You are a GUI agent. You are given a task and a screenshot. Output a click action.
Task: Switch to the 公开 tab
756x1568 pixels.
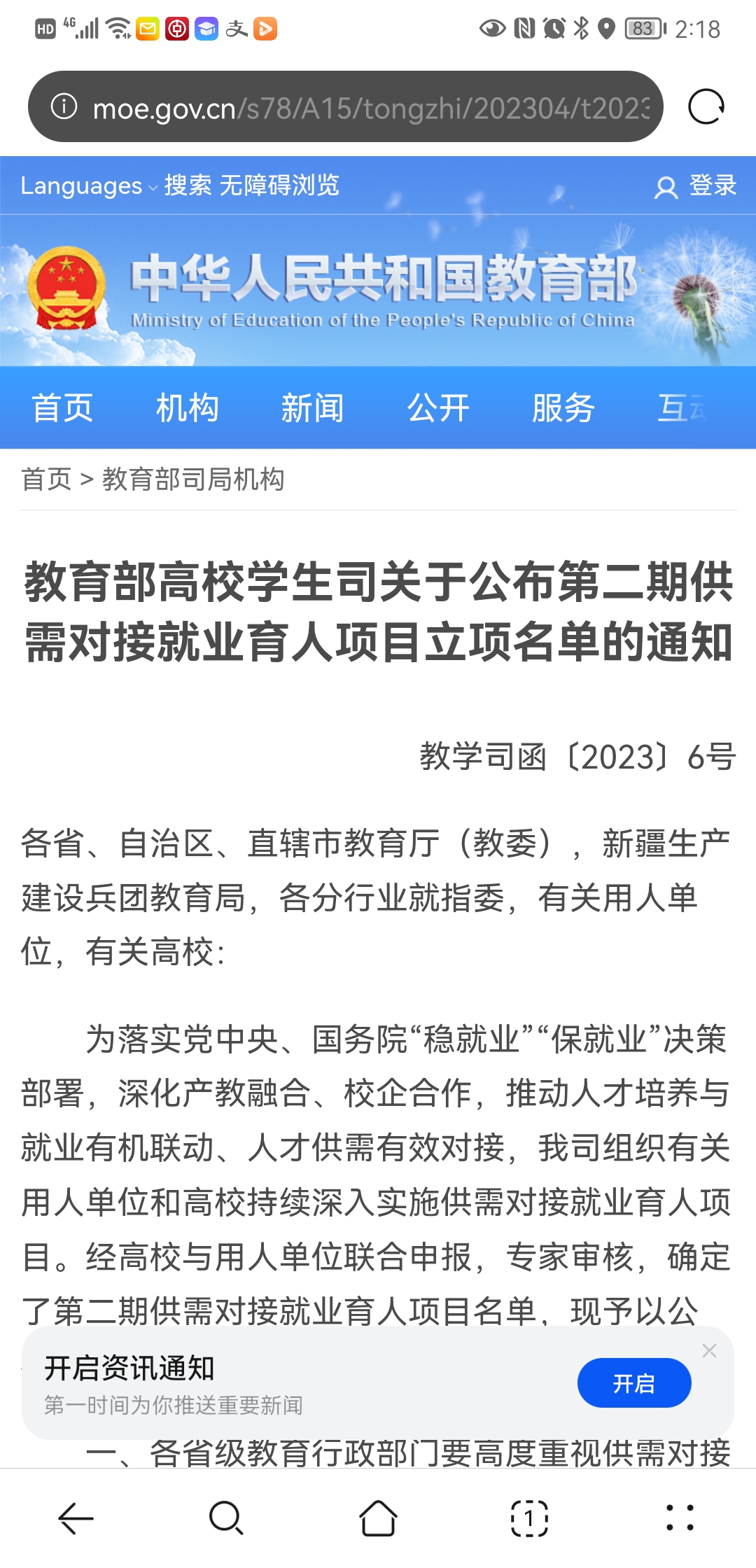[438, 407]
